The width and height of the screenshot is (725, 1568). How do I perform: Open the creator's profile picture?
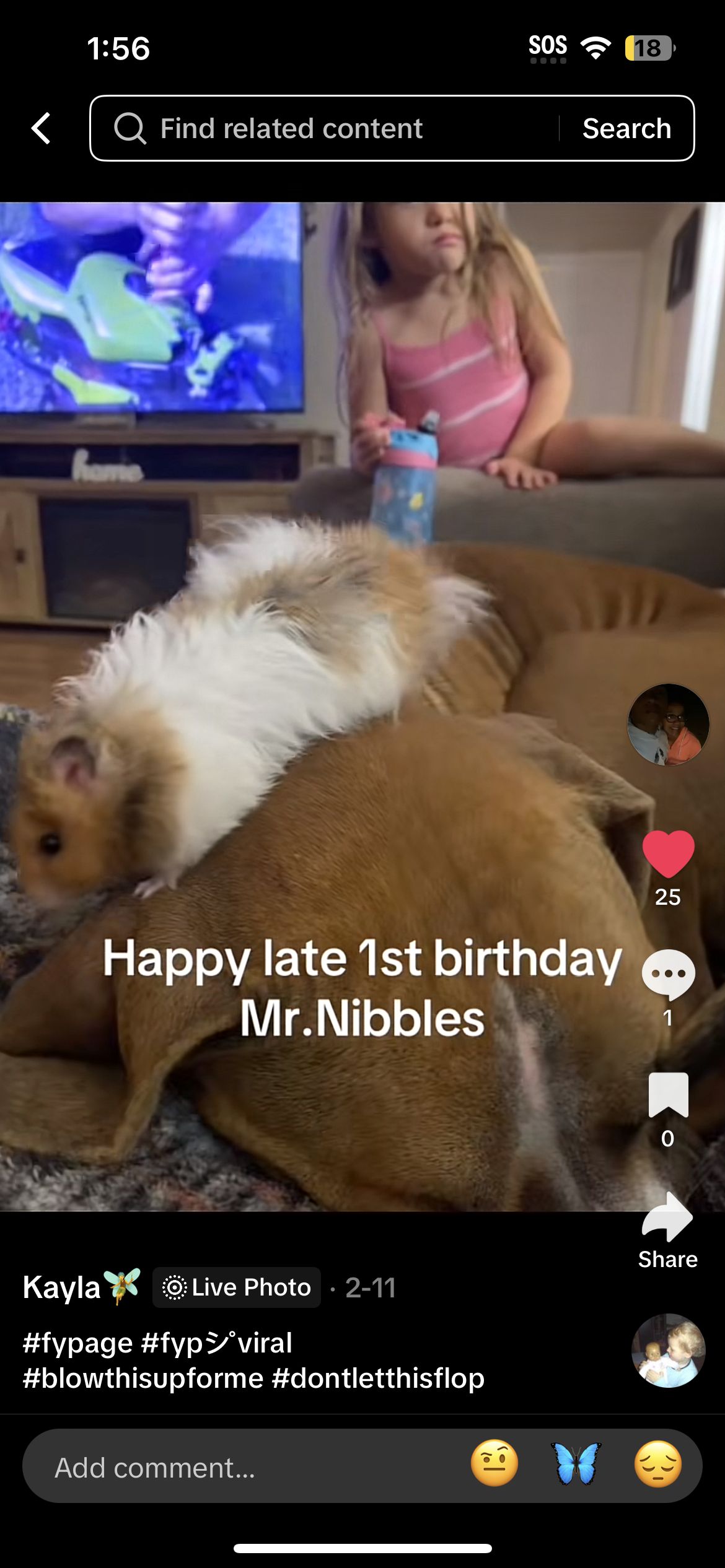coord(668,725)
